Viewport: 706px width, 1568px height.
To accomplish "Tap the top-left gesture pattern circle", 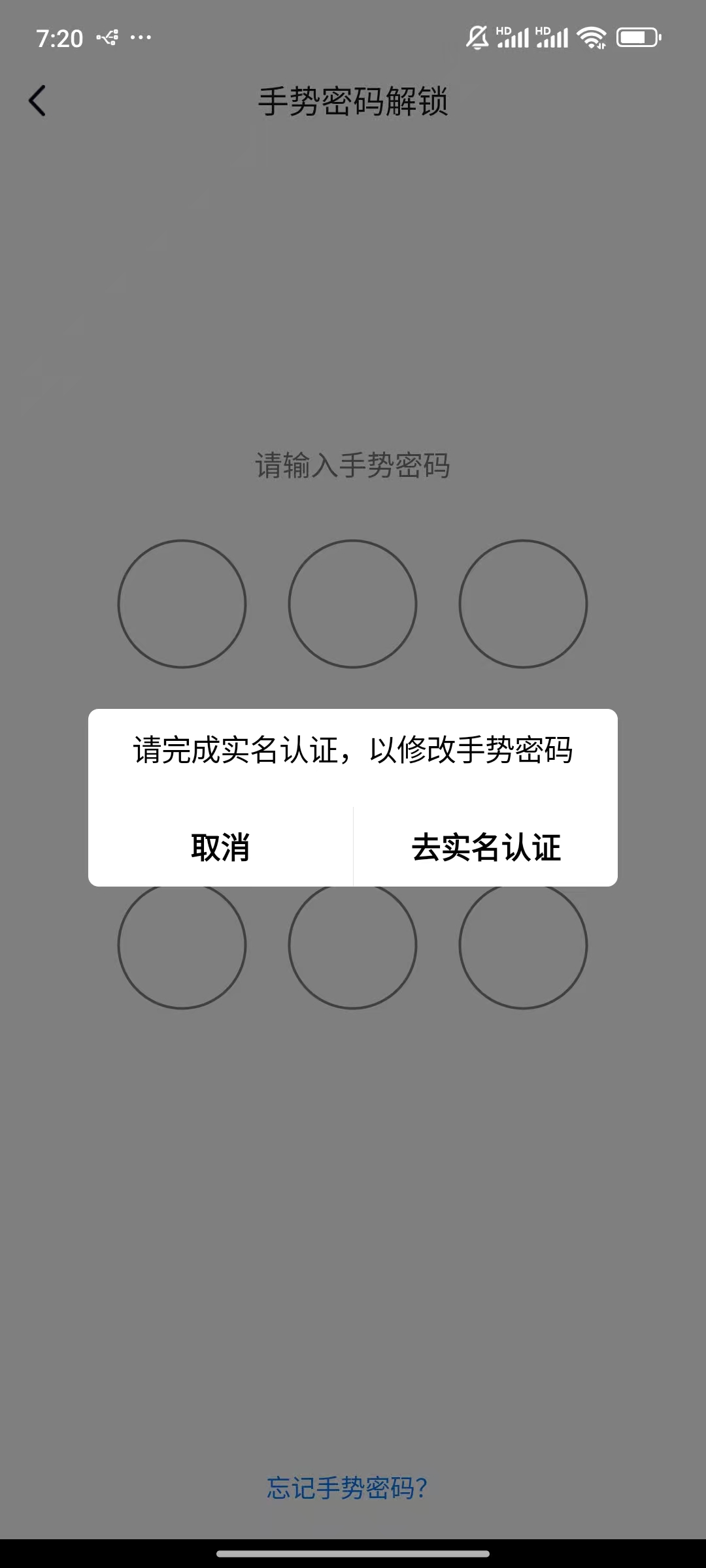I will [x=182, y=604].
